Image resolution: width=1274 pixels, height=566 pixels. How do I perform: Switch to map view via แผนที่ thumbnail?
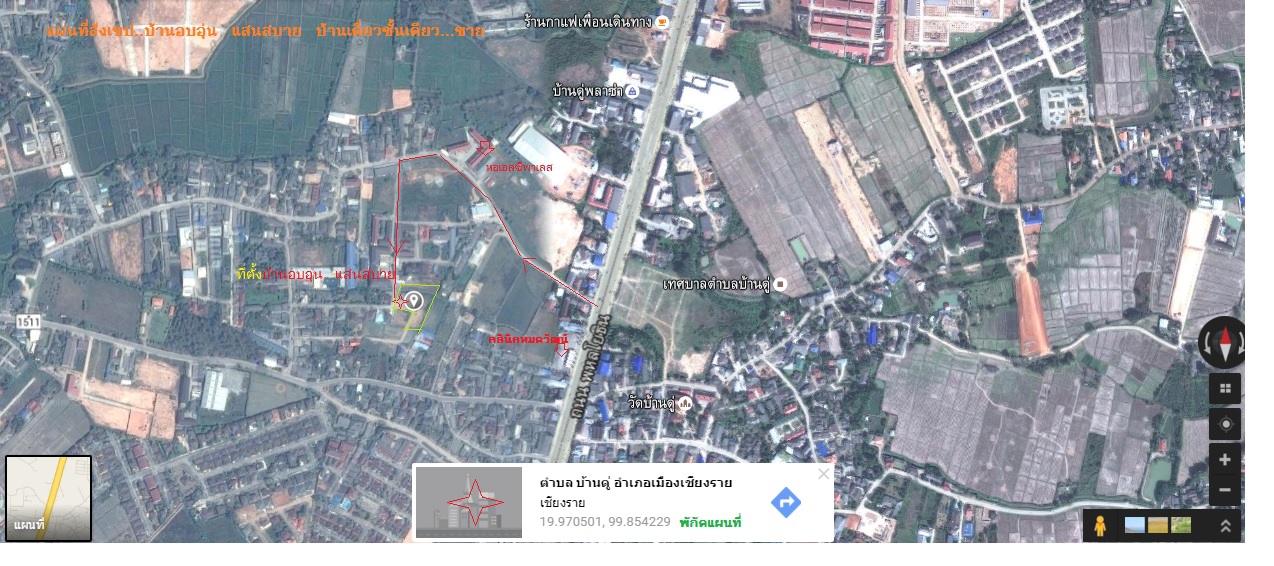click(x=48, y=498)
